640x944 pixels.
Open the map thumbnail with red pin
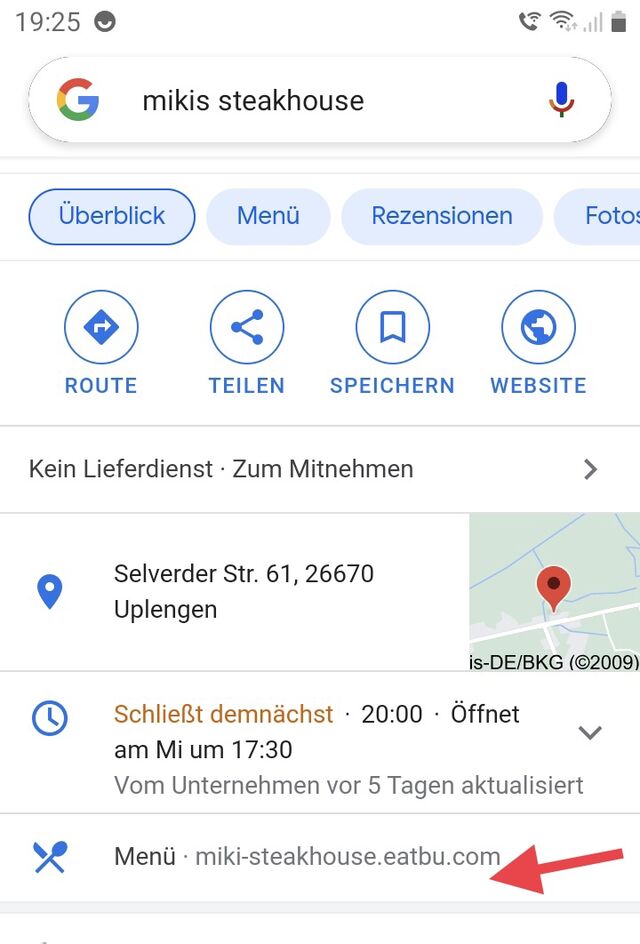(555, 592)
